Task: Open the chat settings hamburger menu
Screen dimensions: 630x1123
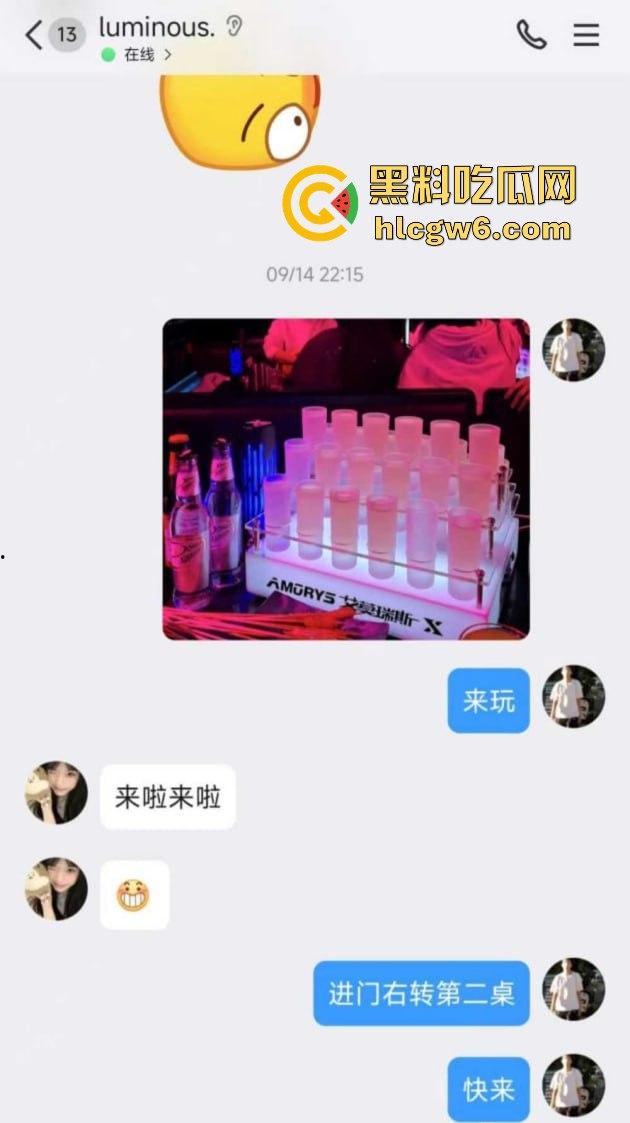Action: (x=586, y=35)
